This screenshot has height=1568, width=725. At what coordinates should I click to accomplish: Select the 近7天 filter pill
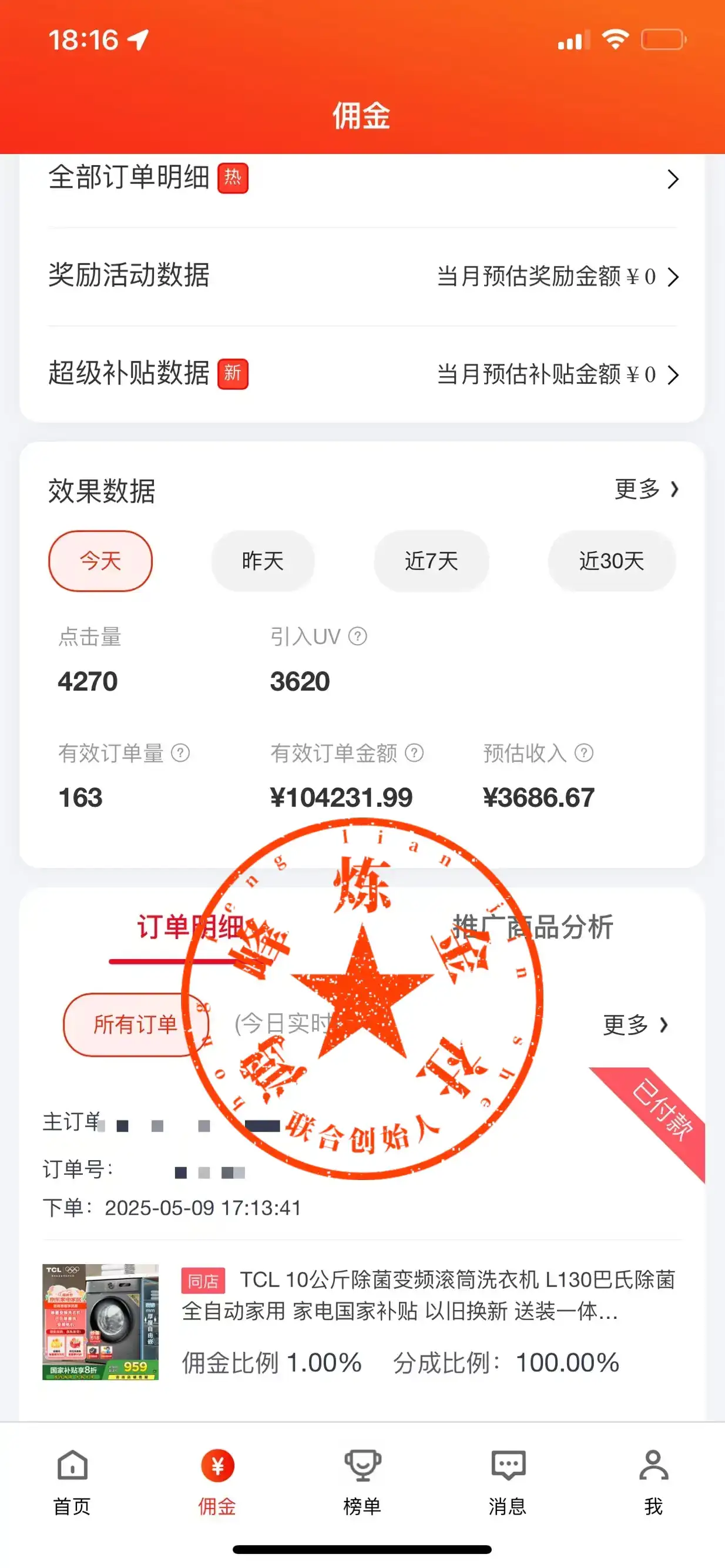[432, 561]
